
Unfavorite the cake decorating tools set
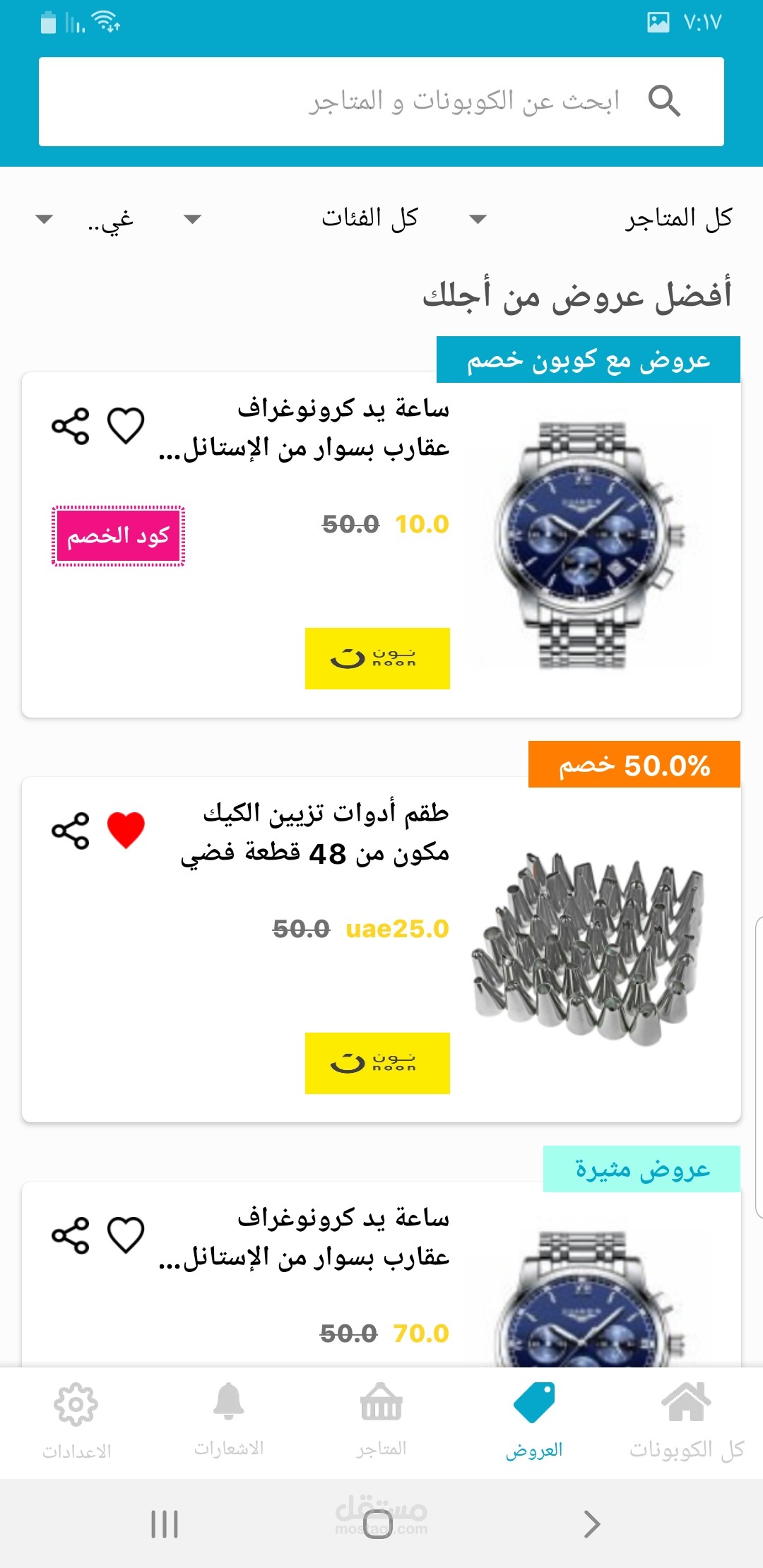(x=126, y=831)
